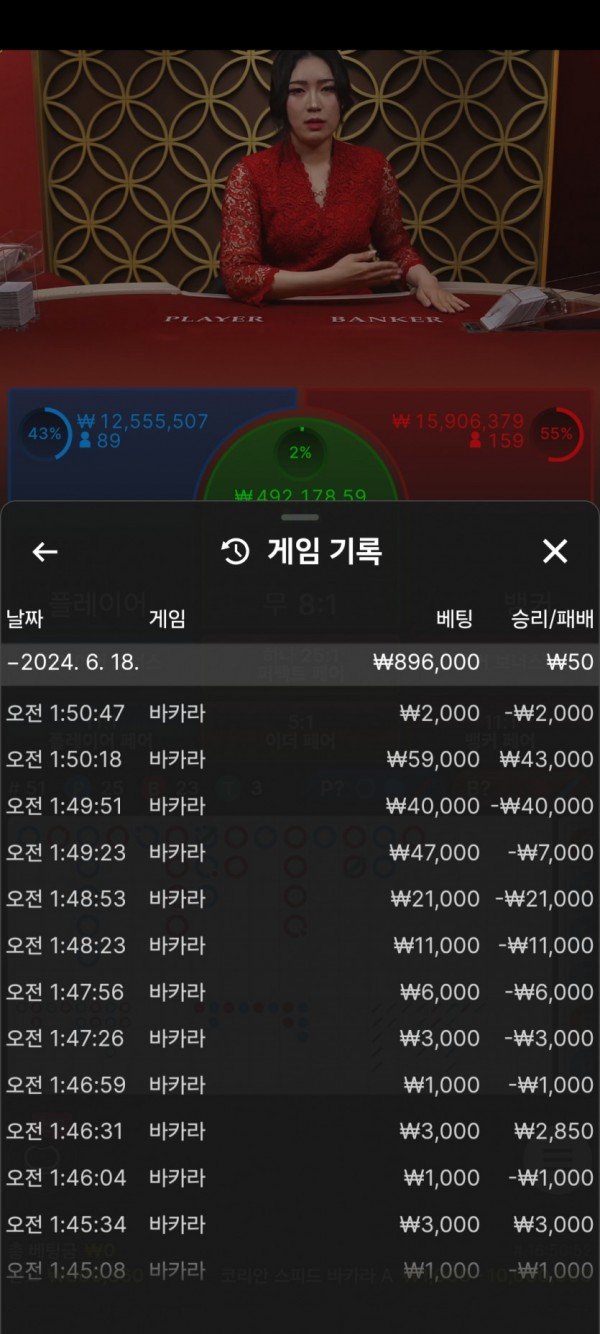This screenshot has width=600, height=1334.
Task: View details of the 오전 1:49:51 game
Action: 300,806
